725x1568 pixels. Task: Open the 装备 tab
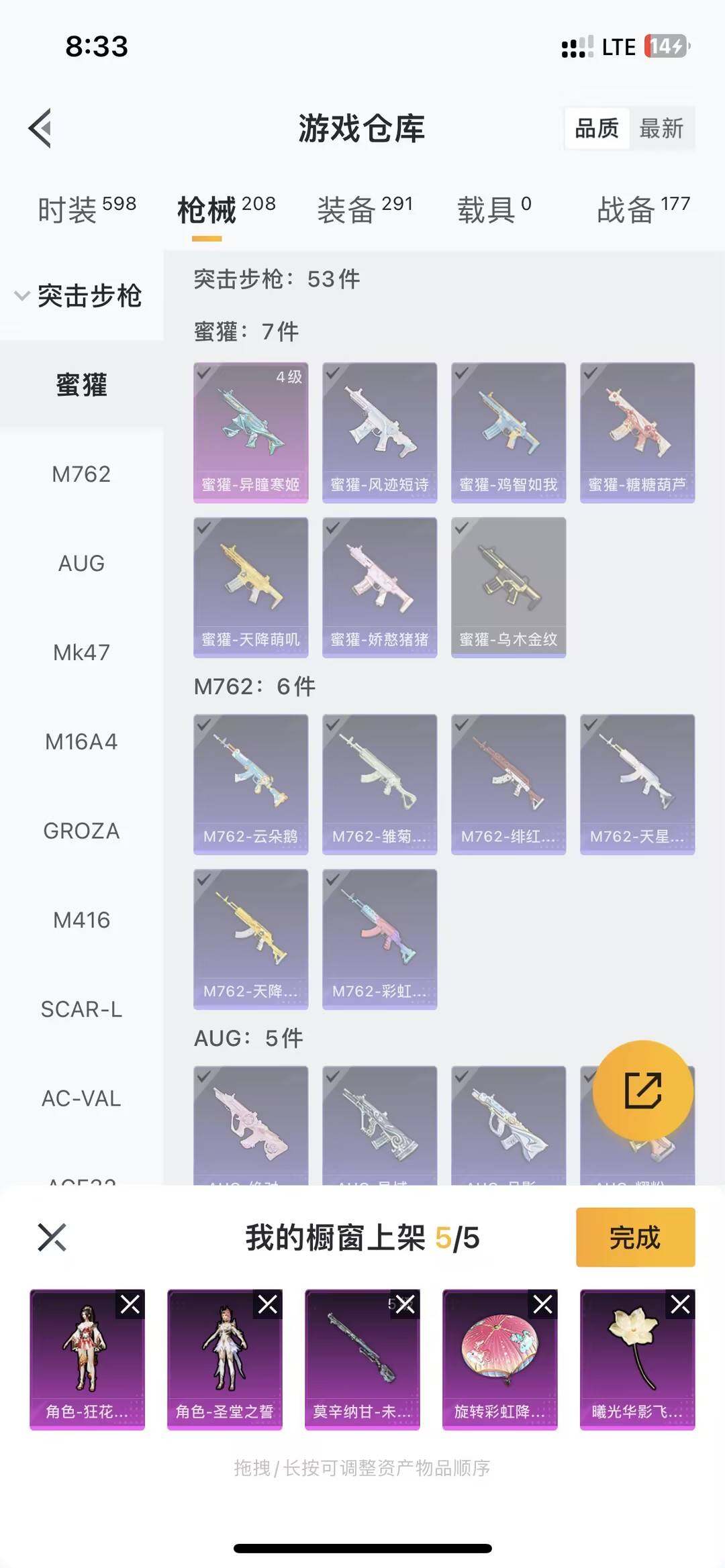pos(365,209)
